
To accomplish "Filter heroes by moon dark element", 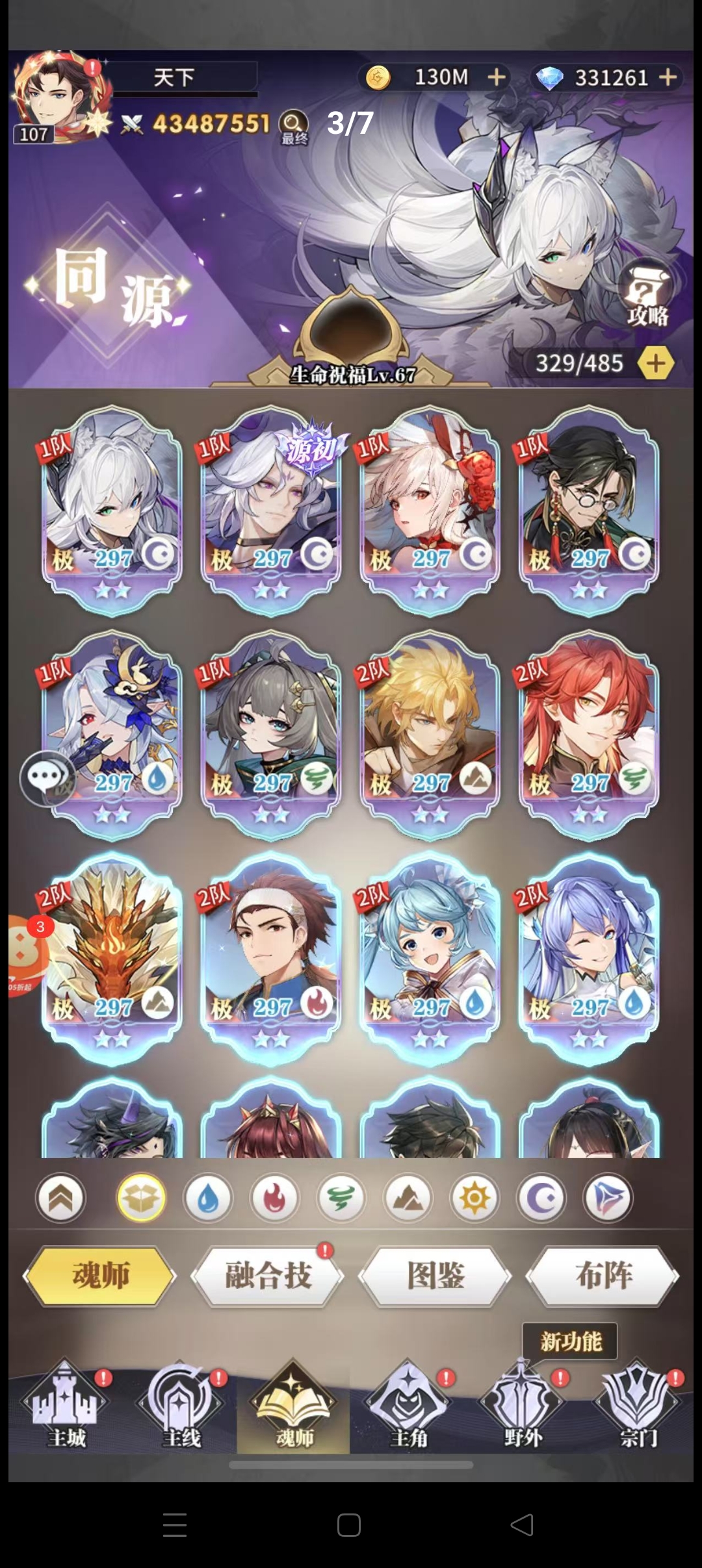I will click(541, 1198).
